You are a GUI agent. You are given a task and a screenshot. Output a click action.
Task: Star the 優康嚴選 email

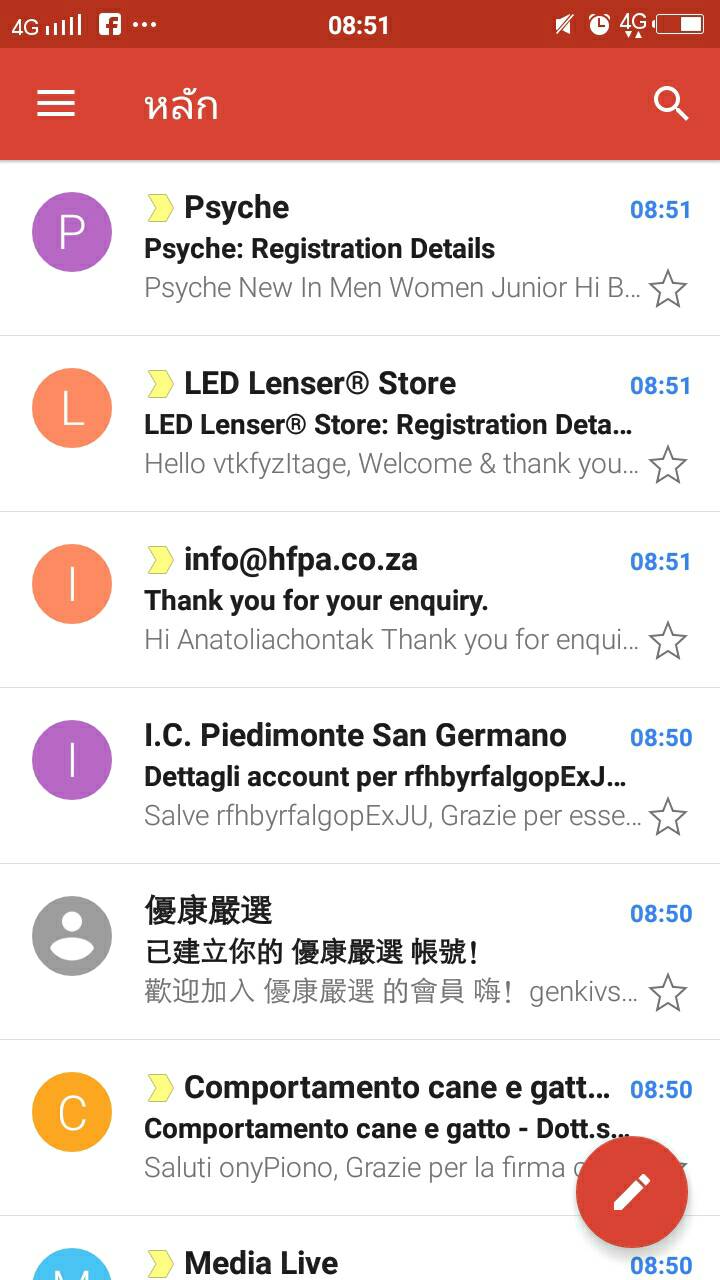[668, 993]
